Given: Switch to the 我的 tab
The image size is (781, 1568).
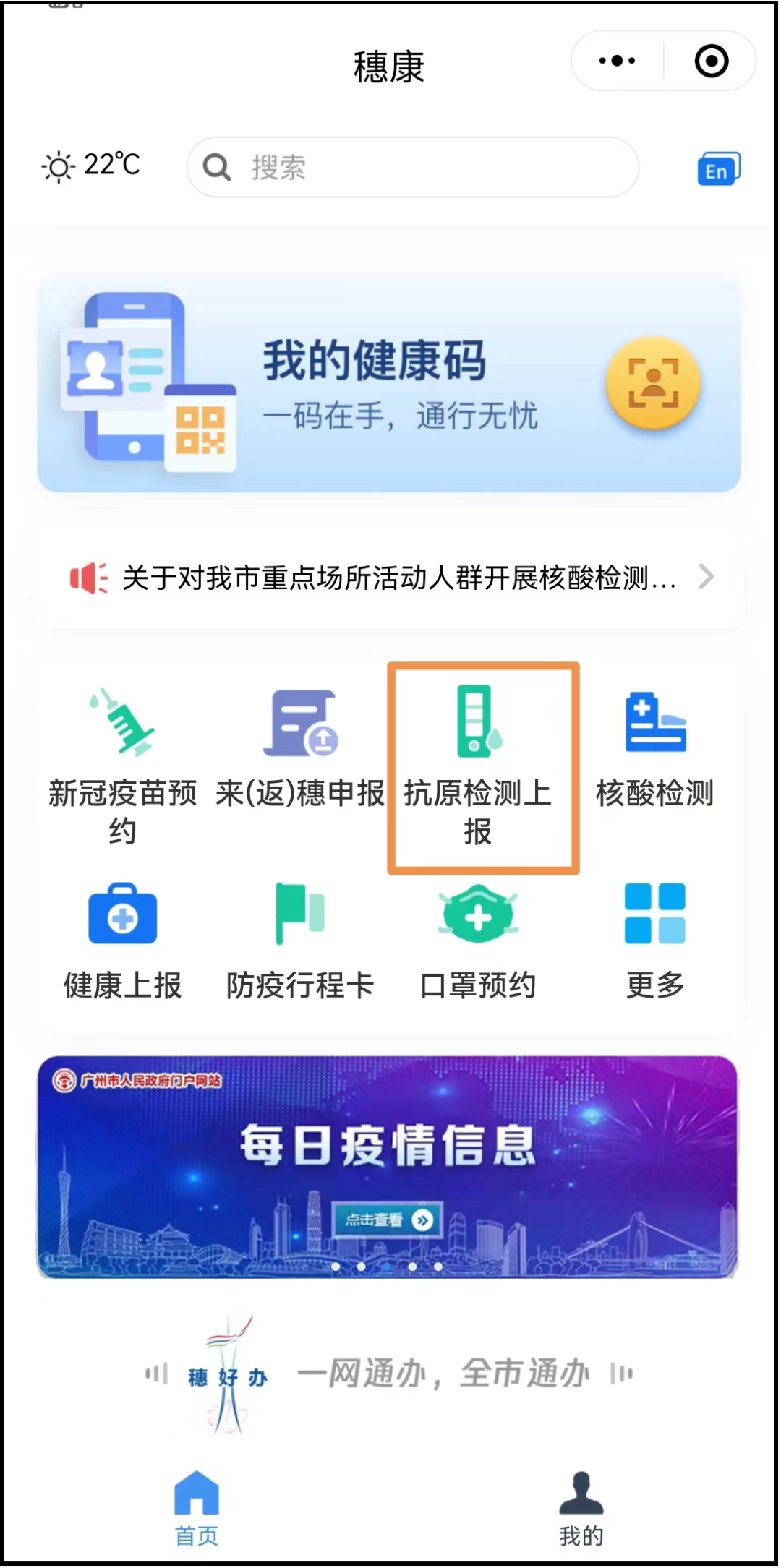Looking at the screenshot, I should point(581,1508).
